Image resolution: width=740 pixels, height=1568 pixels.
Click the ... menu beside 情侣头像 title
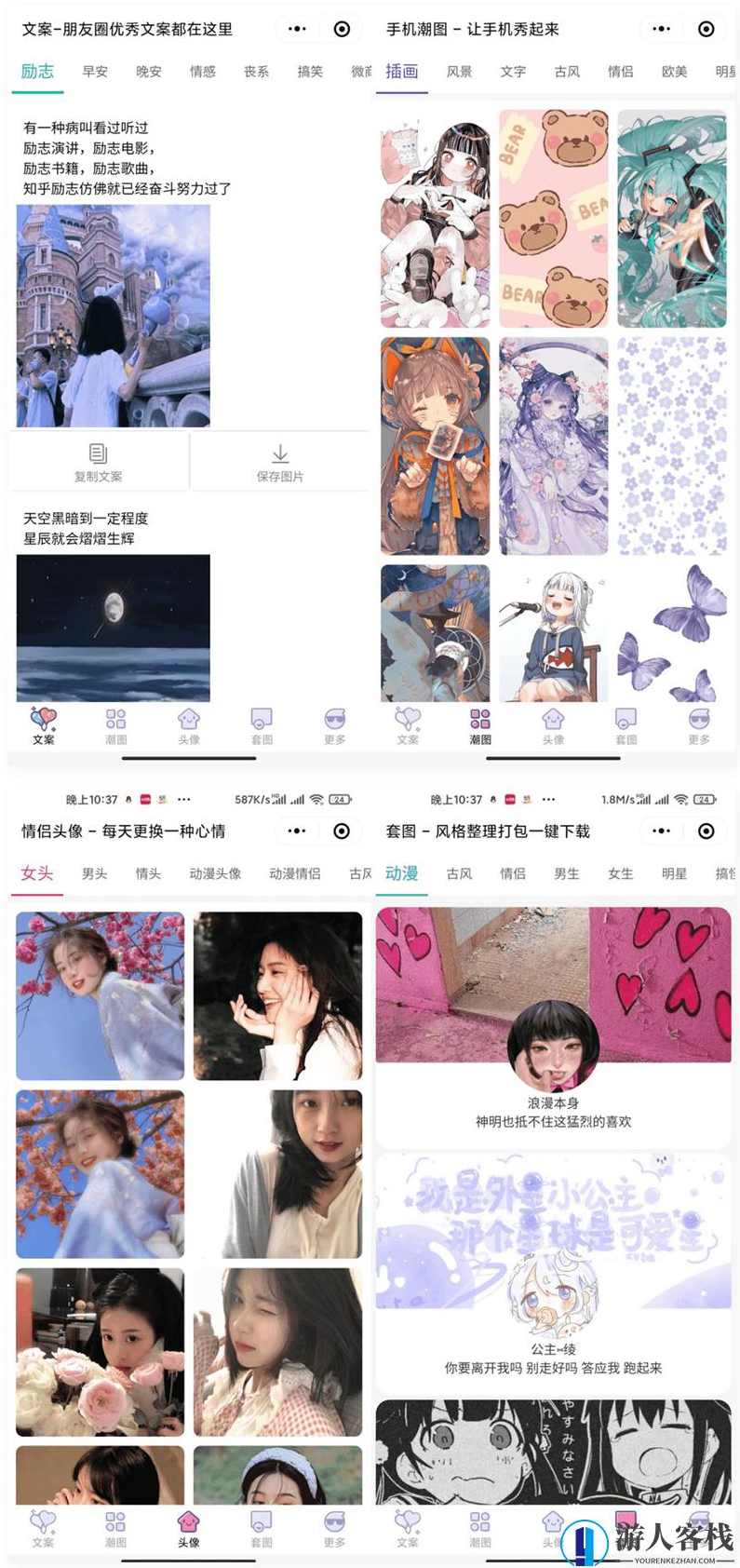pos(296,831)
